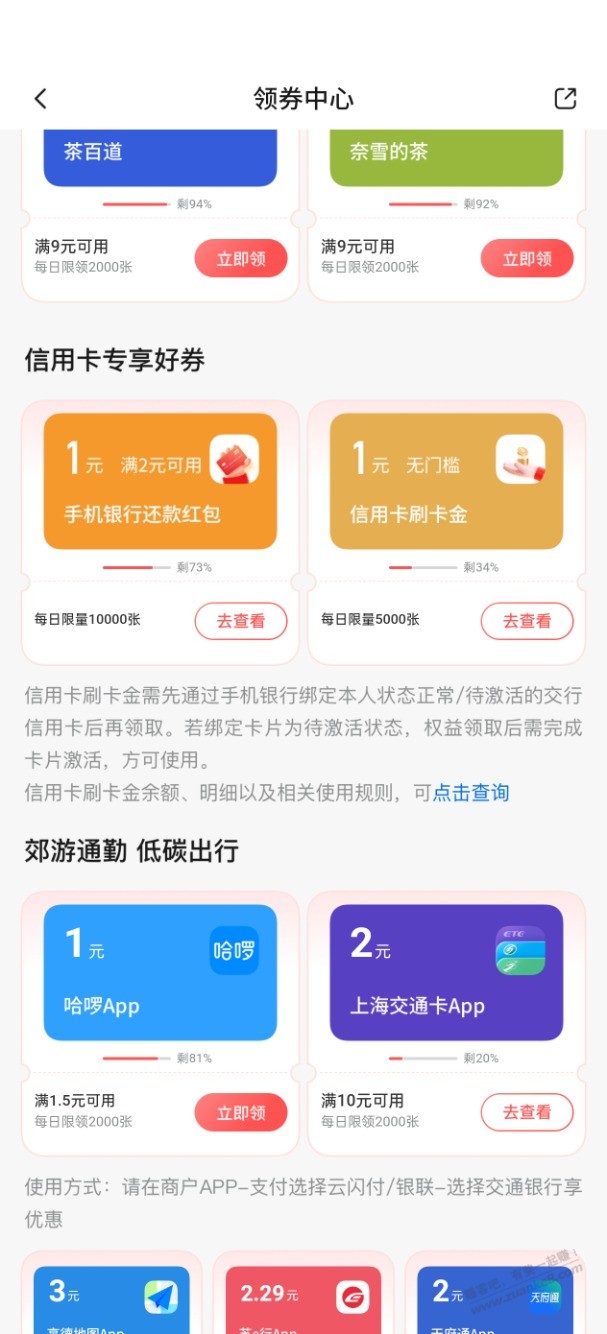This screenshot has width=607, height=1334.
Task: Select 去查看 for 上海交通卡App coupon
Action: tap(527, 1112)
